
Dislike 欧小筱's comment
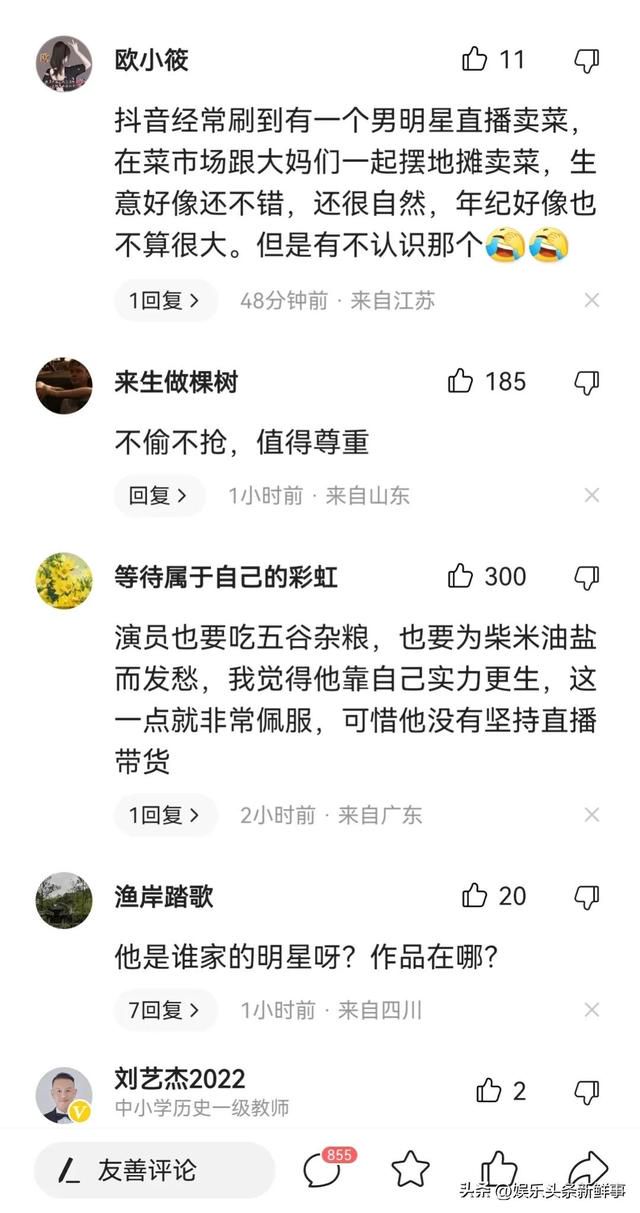click(587, 61)
